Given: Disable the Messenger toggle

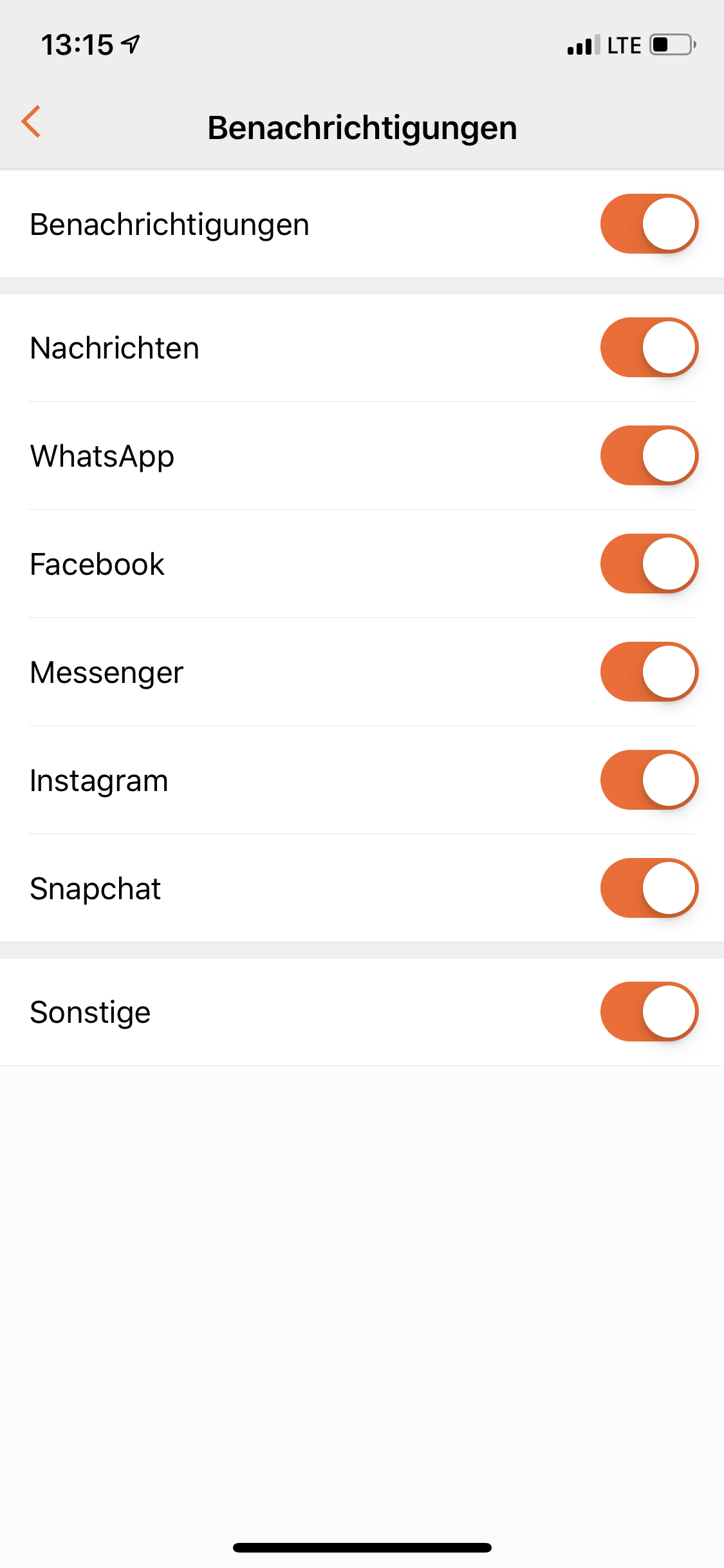Looking at the screenshot, I should point(649,672).
